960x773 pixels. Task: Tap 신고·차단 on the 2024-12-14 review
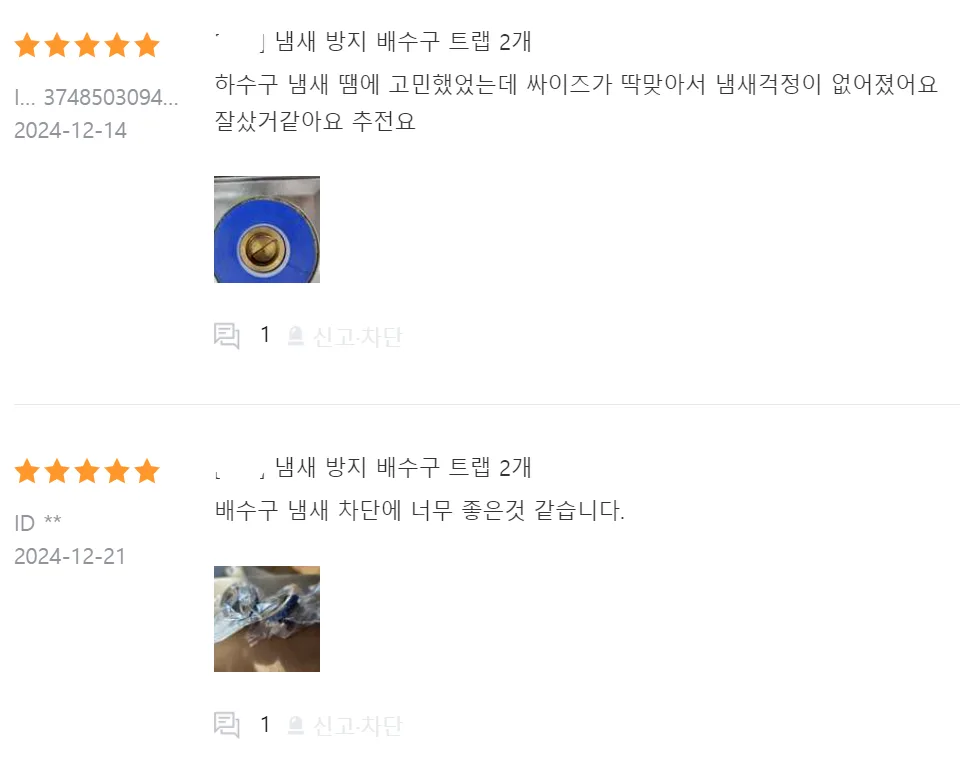click(x=345, y=336)
